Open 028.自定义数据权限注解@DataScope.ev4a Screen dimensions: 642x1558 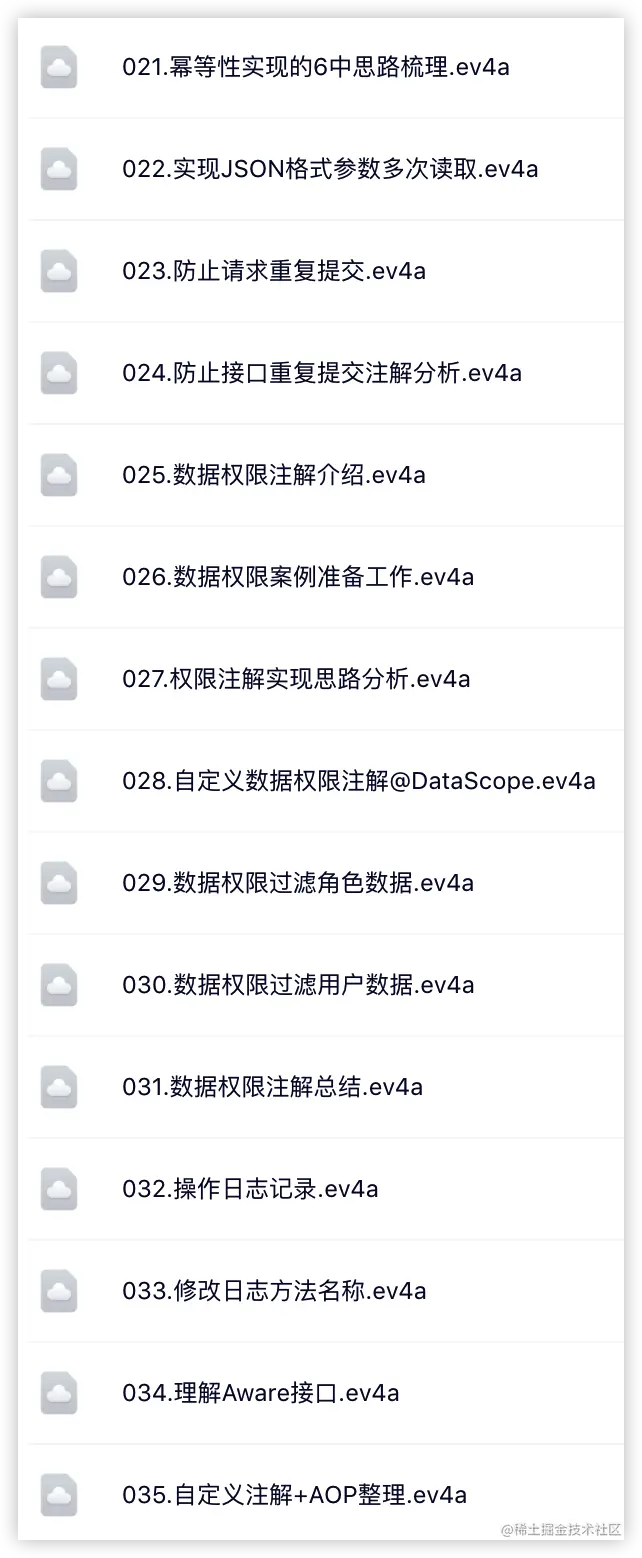(359, 782)
